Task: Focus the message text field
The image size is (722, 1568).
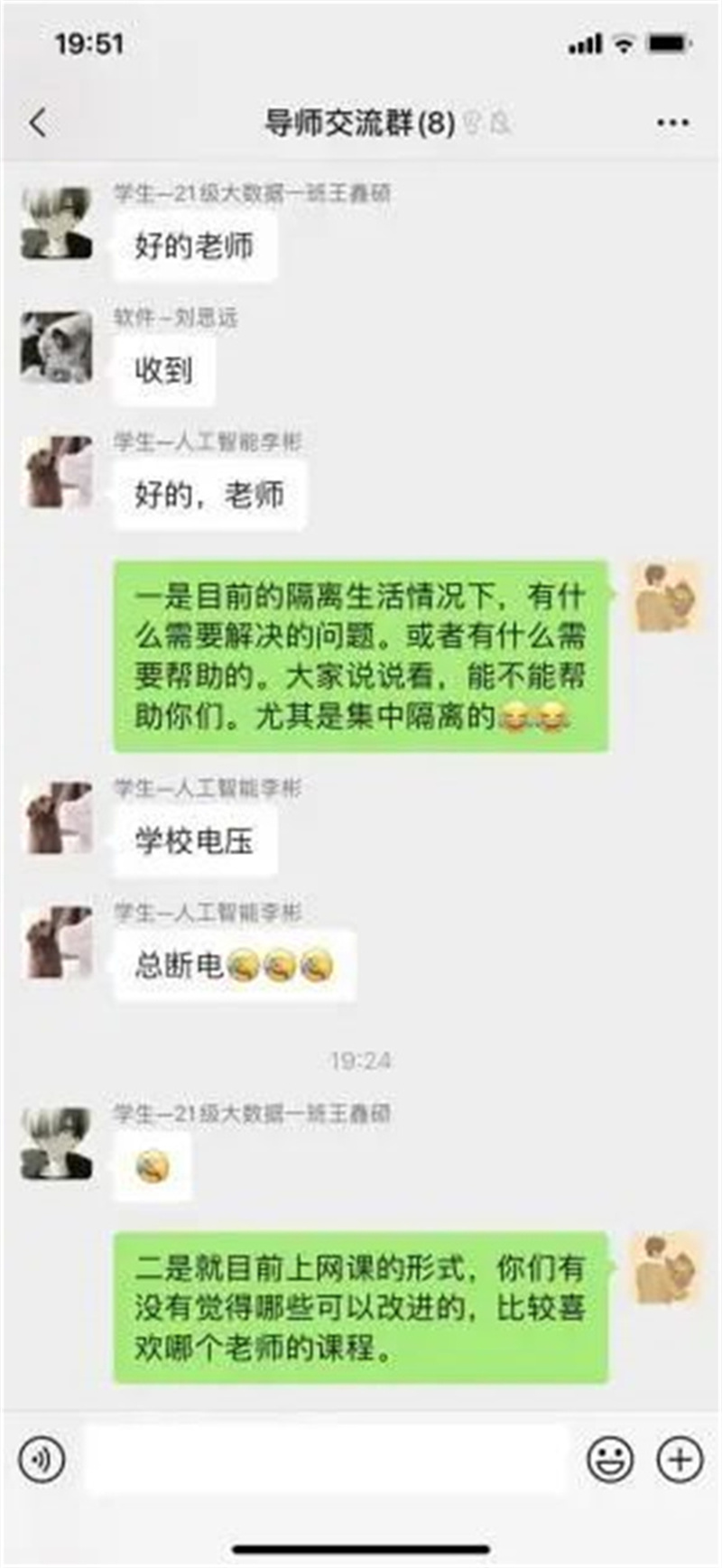Action: [x=325, y=1460]
